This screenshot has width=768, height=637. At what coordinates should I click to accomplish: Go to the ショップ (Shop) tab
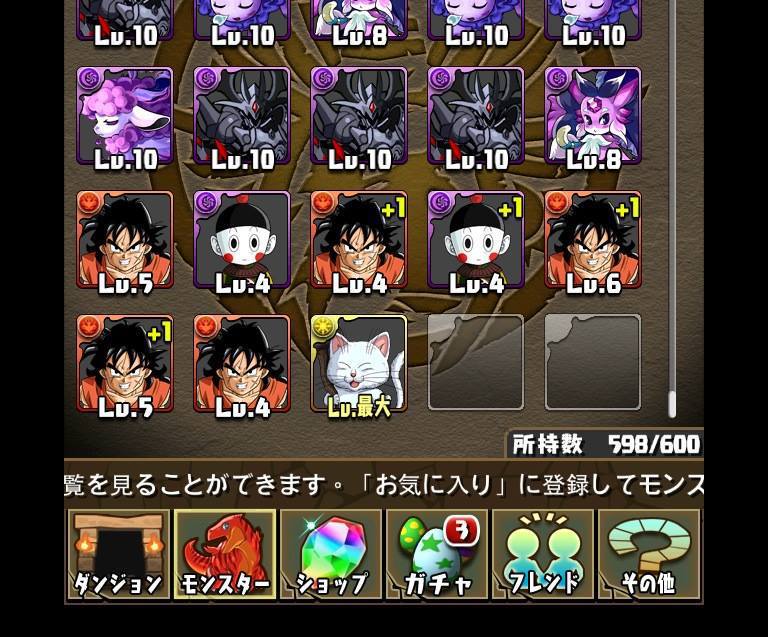[x=331, y=553]
